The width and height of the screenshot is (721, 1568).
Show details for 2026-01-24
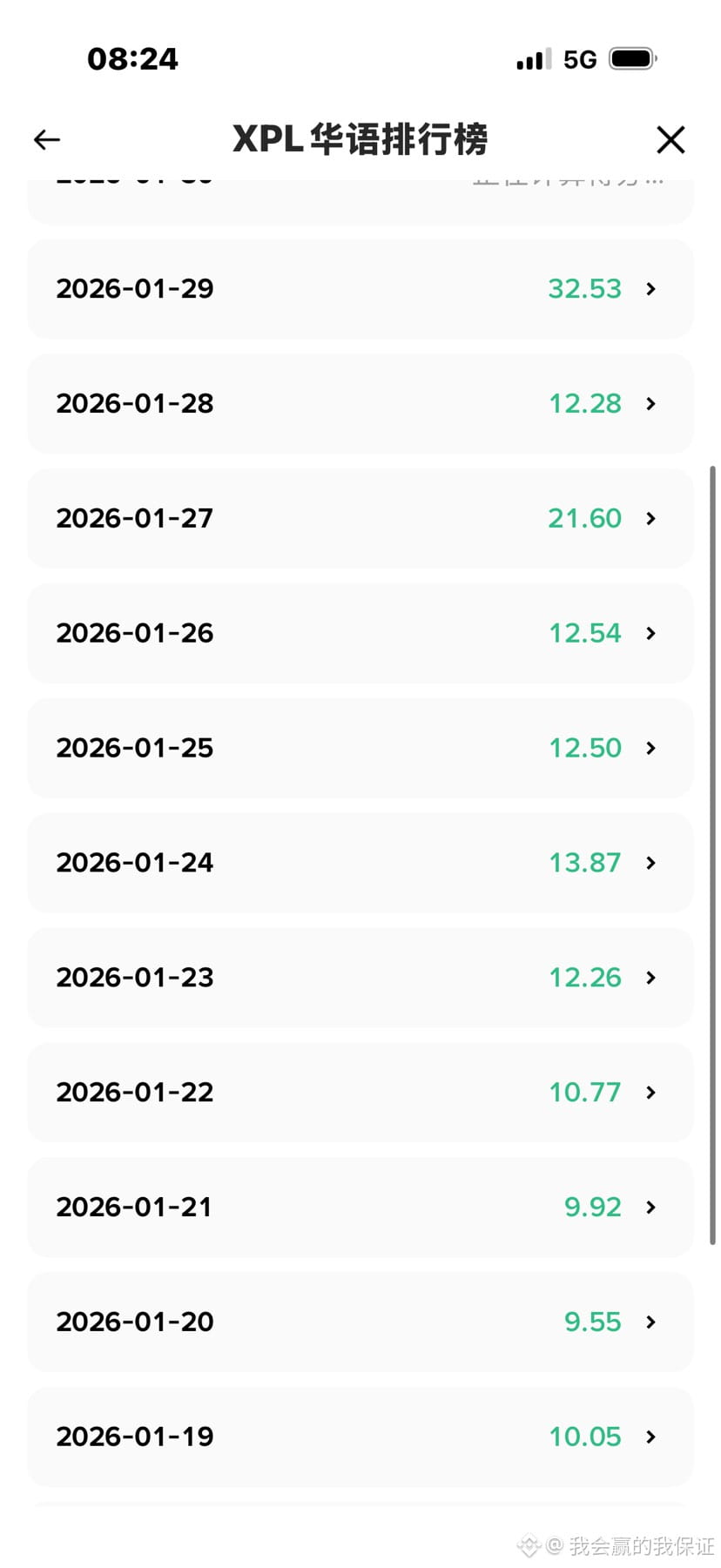click(360, 863)
